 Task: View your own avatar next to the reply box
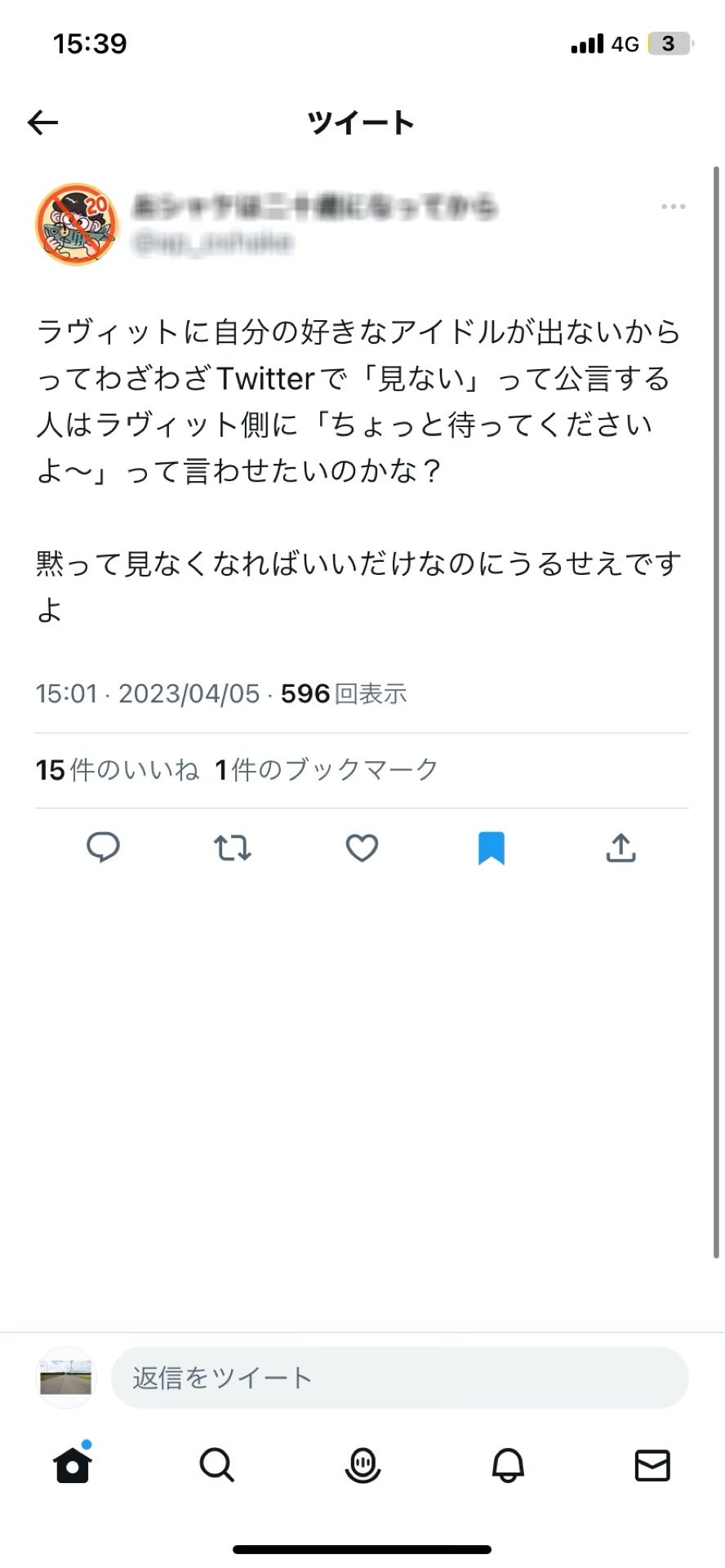[x=66, y=1378]
